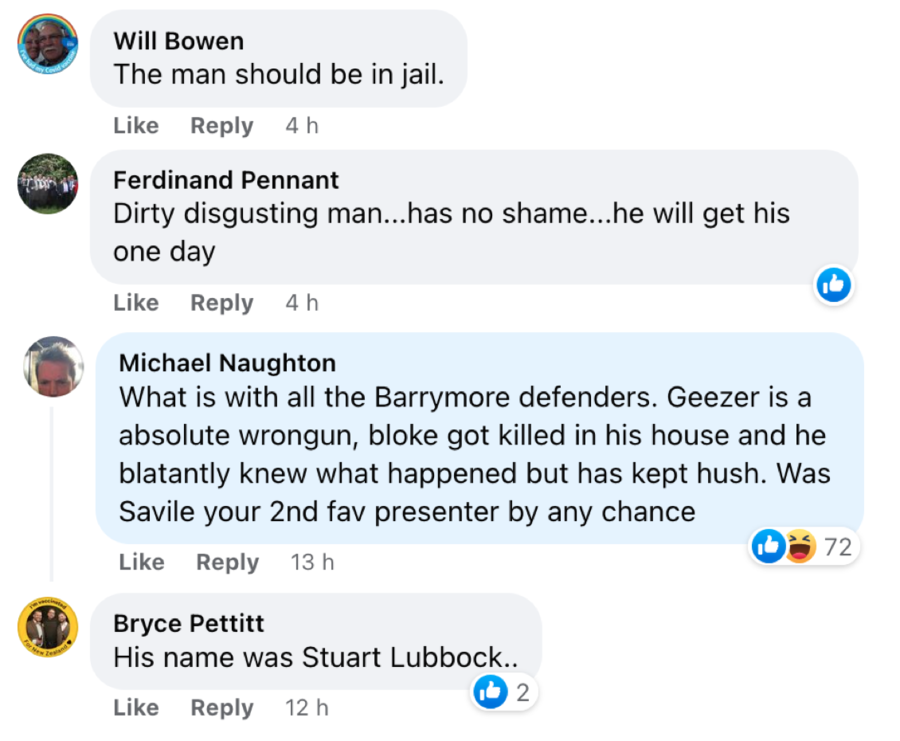Reply to Michael Naughton's comment
The width and height of the screenshot is (900, 741).
point(227,563)
